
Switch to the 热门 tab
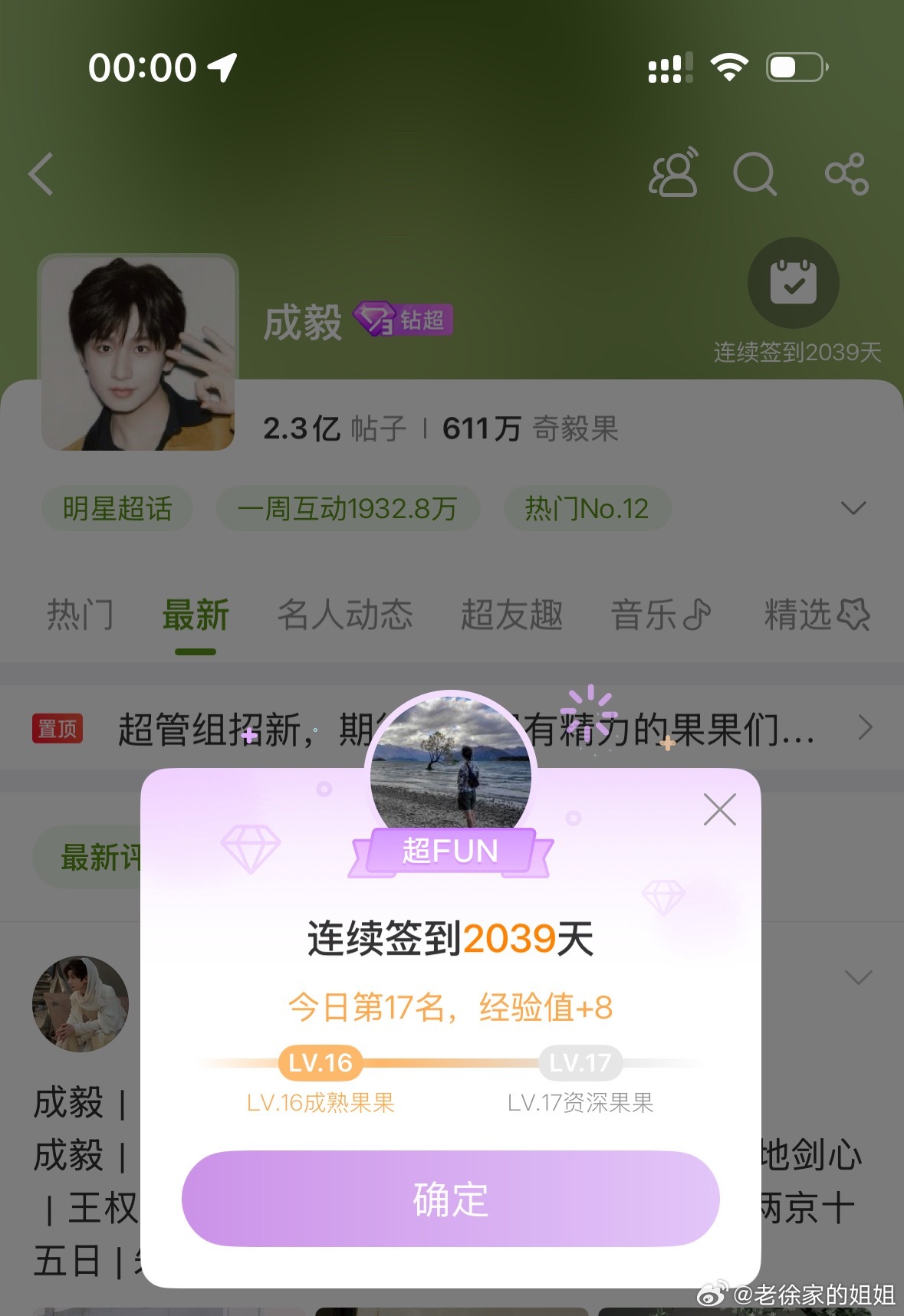pos(81,613)
